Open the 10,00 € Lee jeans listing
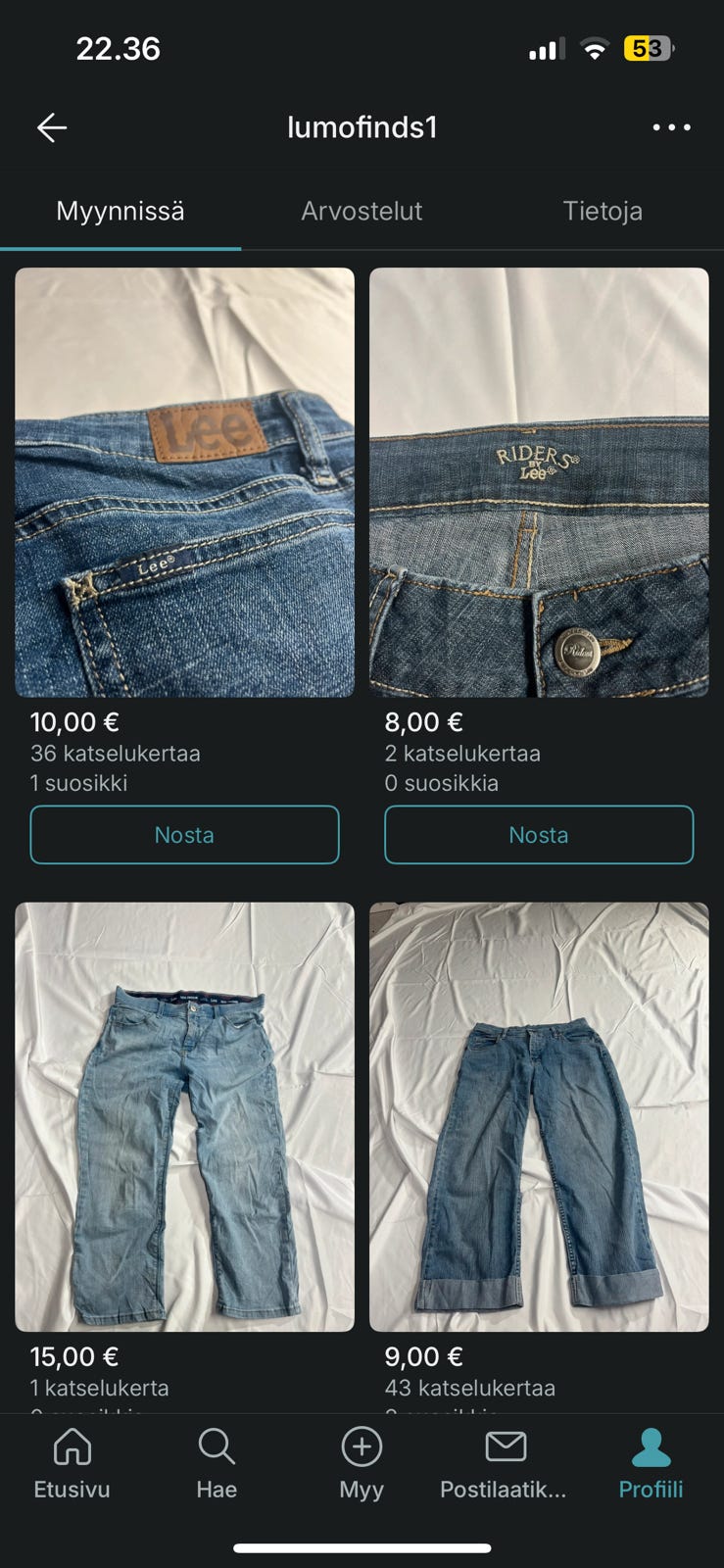The height and width of the screenshot is (1568, 724). [184, 482]
